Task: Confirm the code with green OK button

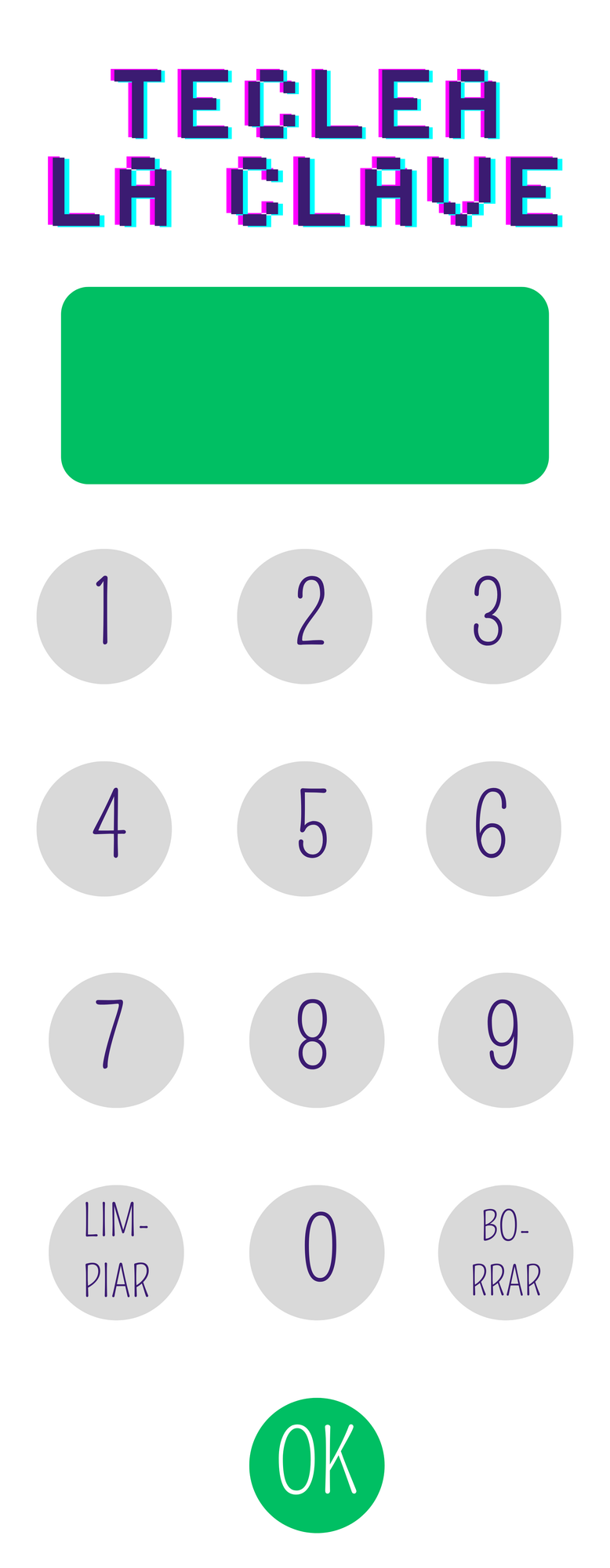Action: [317, 1465]
